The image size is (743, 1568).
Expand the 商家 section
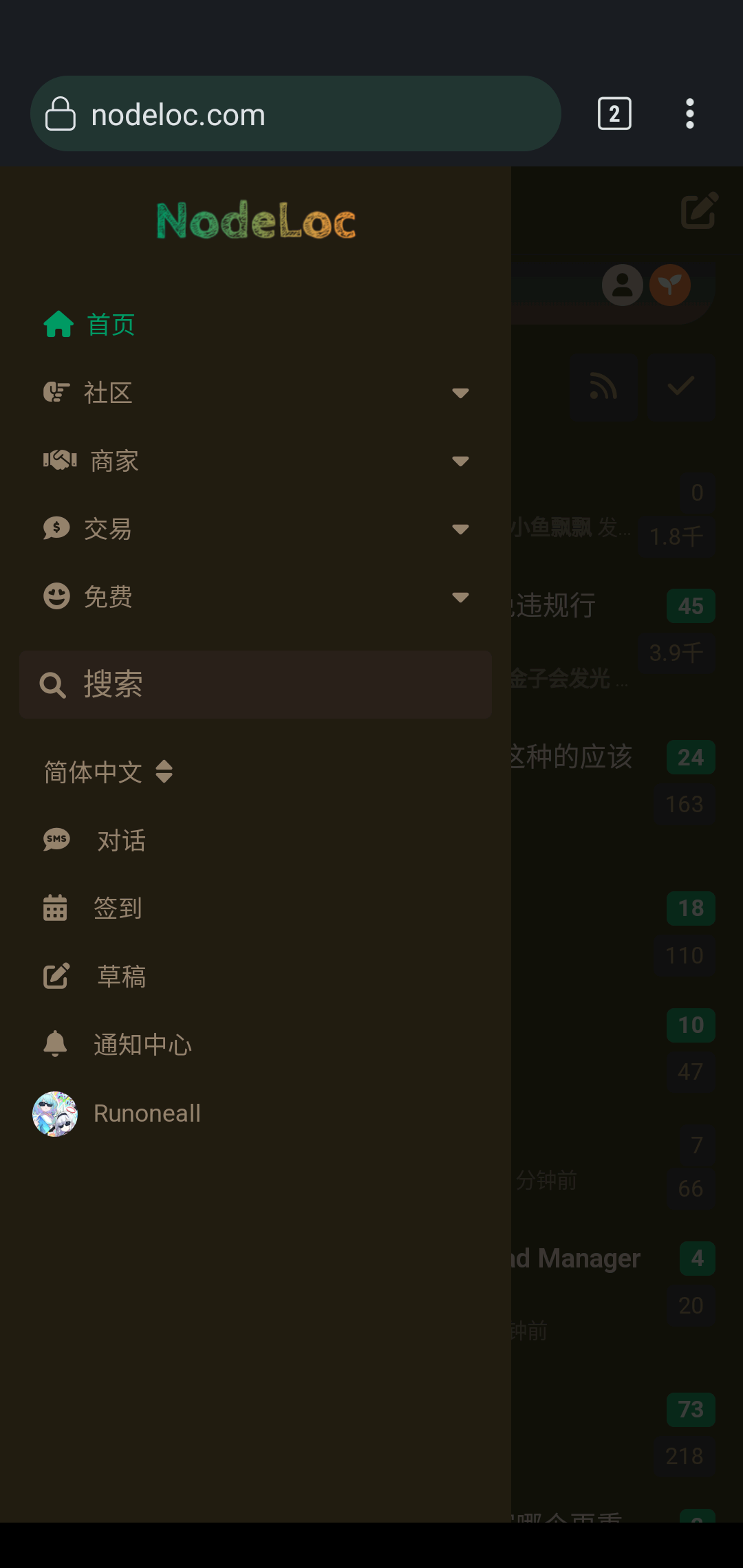pos(255,461)
